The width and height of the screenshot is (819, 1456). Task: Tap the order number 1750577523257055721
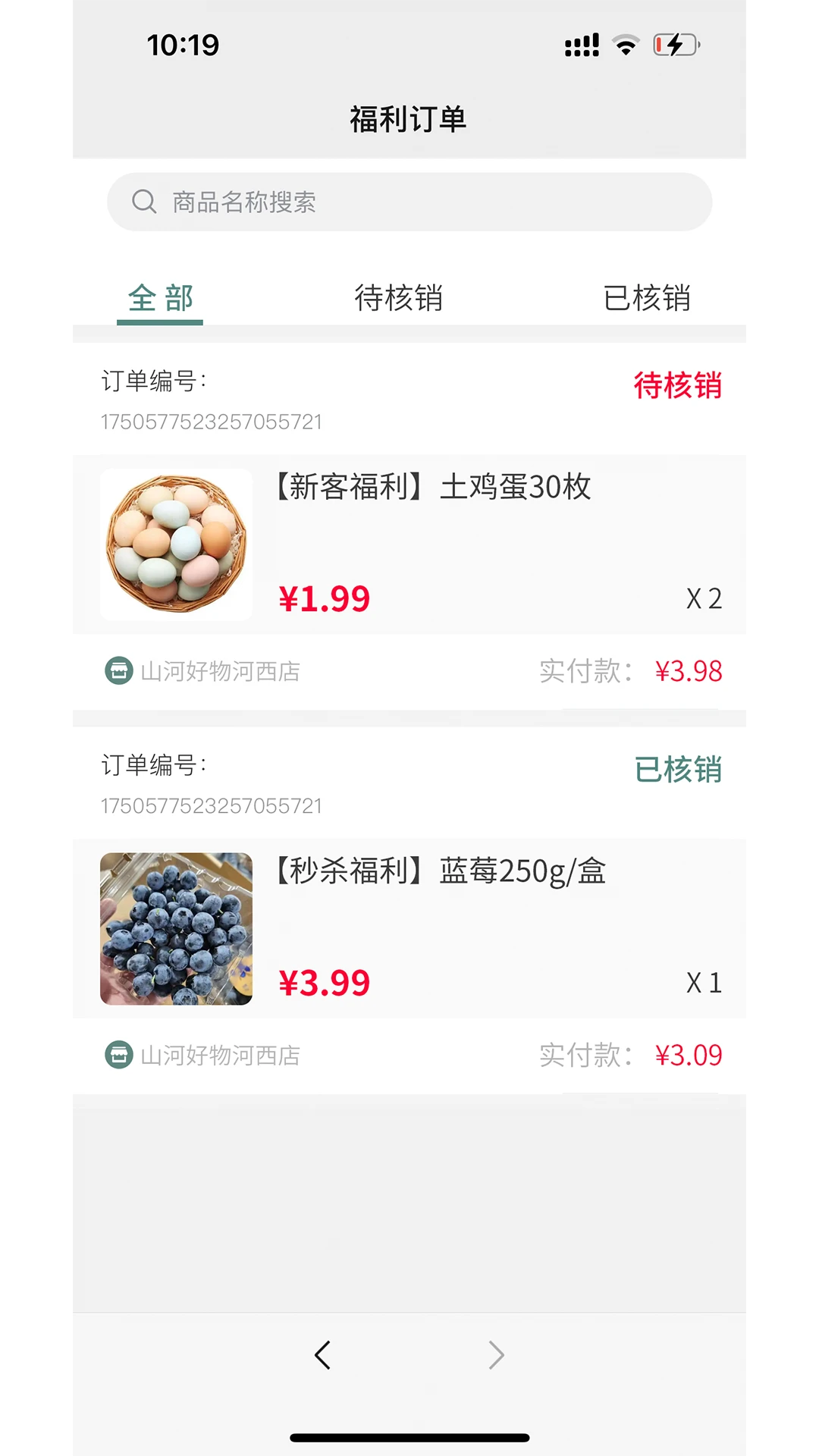212,422
